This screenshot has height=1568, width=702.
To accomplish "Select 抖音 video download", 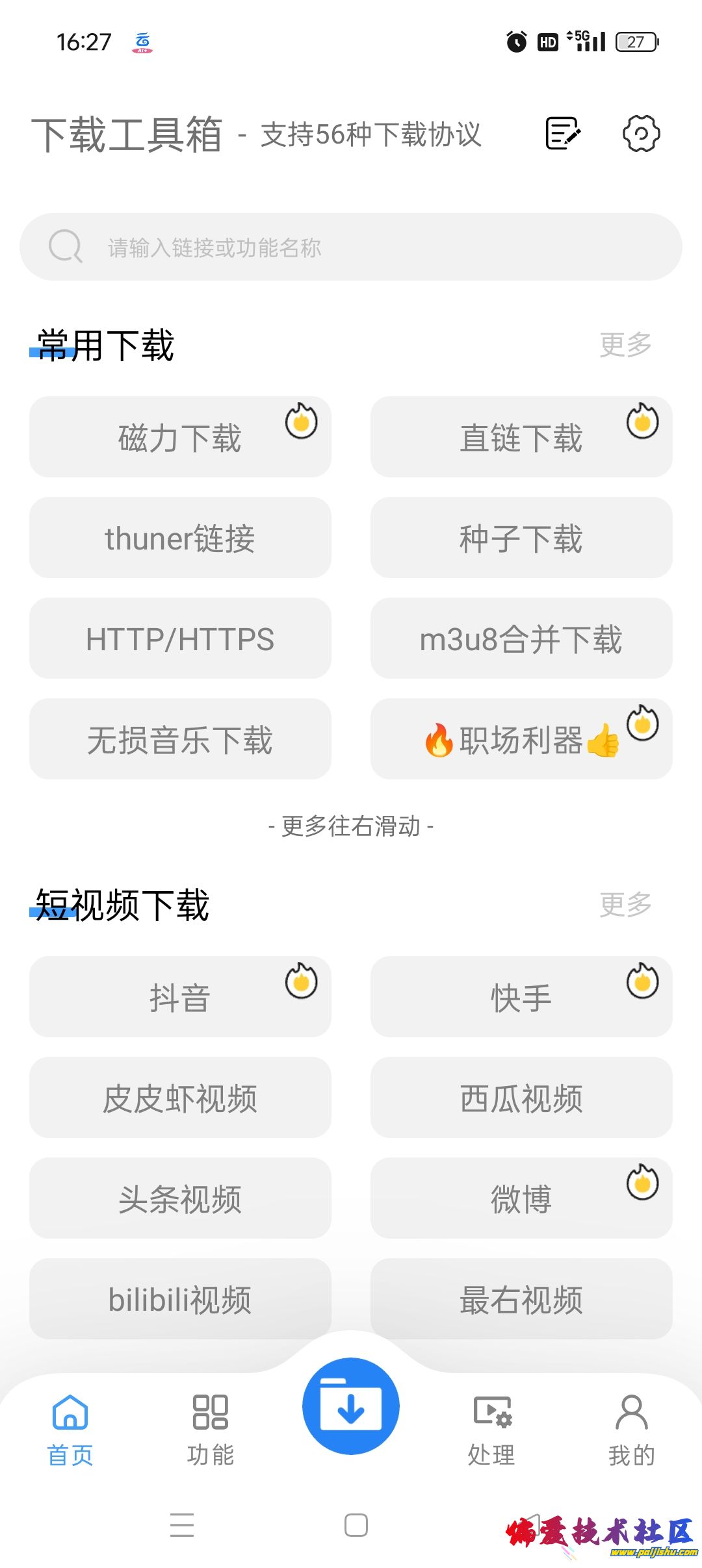I will pyautogui.click(x=180, y=997).
